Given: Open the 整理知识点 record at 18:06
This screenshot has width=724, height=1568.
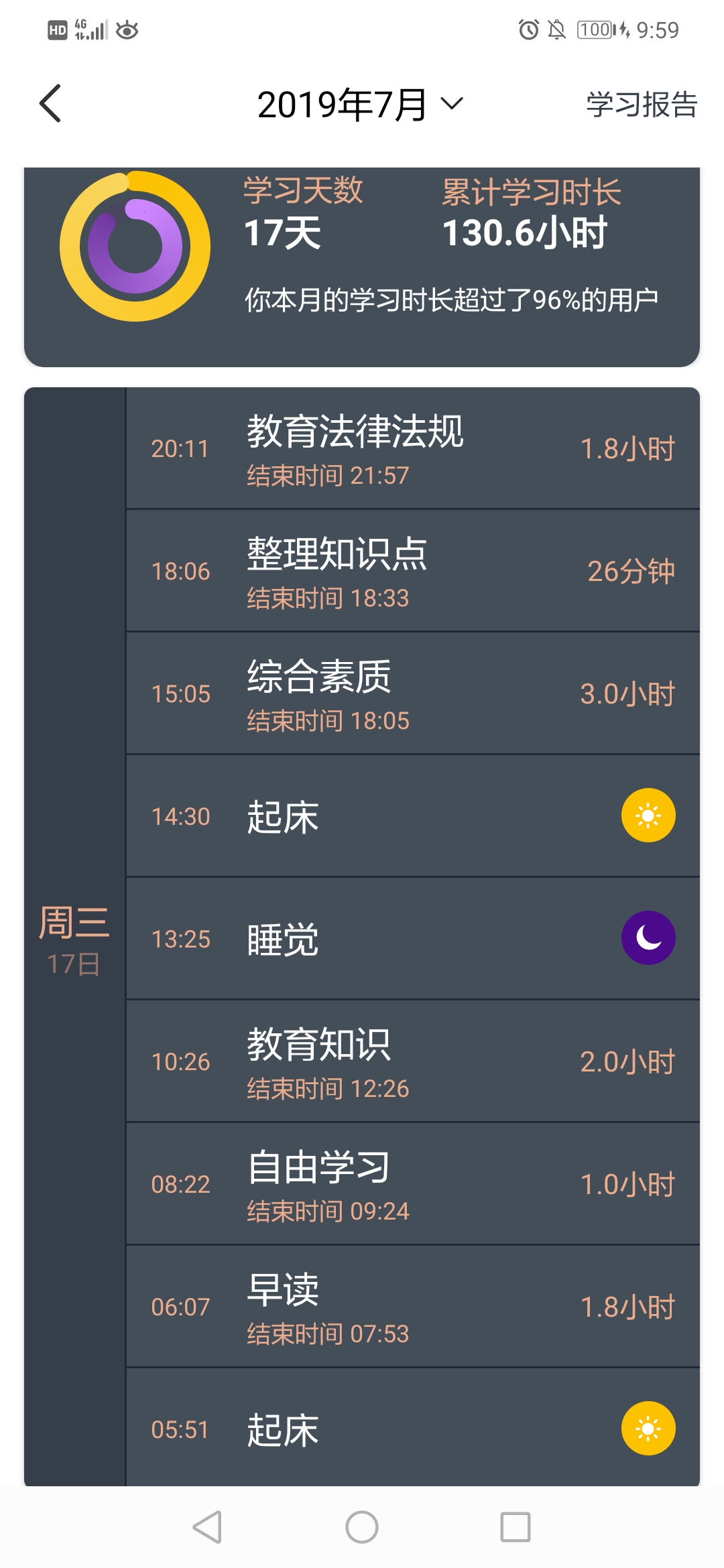Looking at the screenshot, I should pyautogui.click(x=413, y=571).
